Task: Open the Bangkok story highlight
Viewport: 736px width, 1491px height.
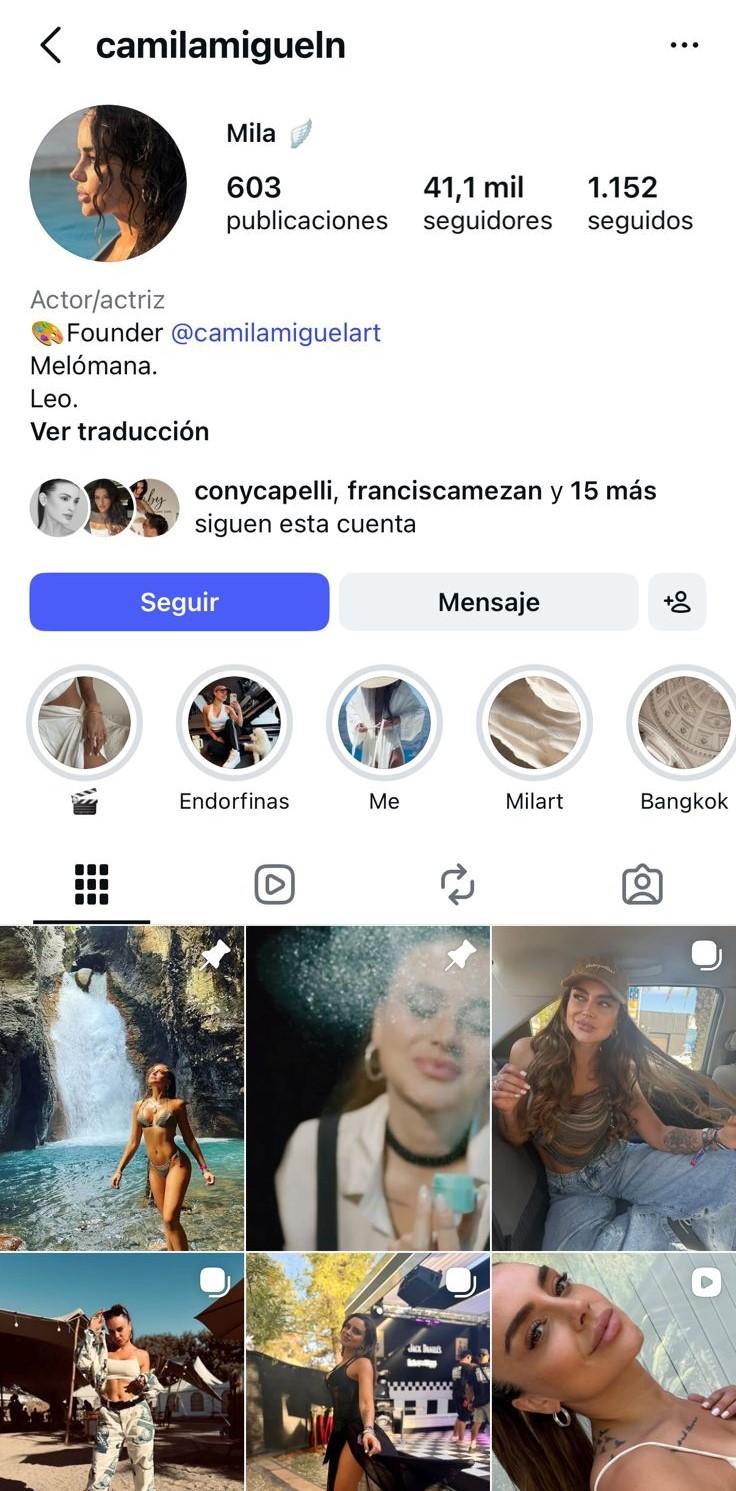Action: click(x=681, y=723)
